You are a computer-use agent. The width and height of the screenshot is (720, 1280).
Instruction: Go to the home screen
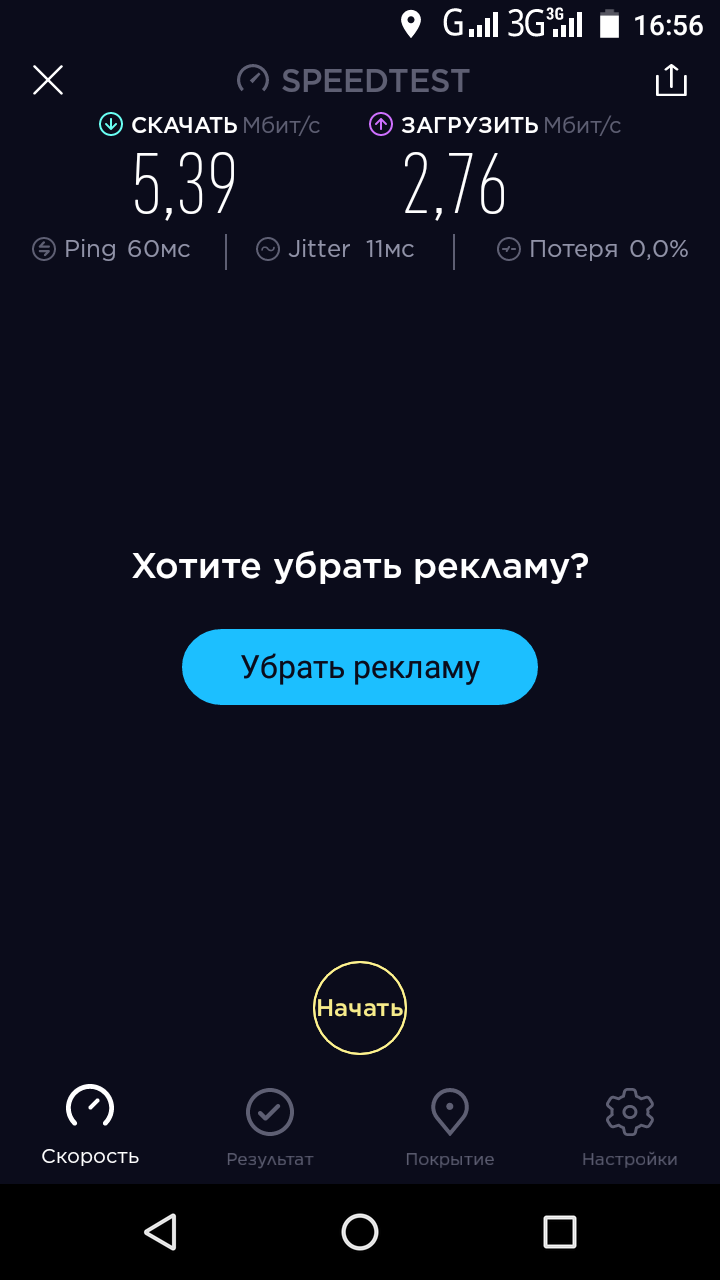pos(360,1232)
